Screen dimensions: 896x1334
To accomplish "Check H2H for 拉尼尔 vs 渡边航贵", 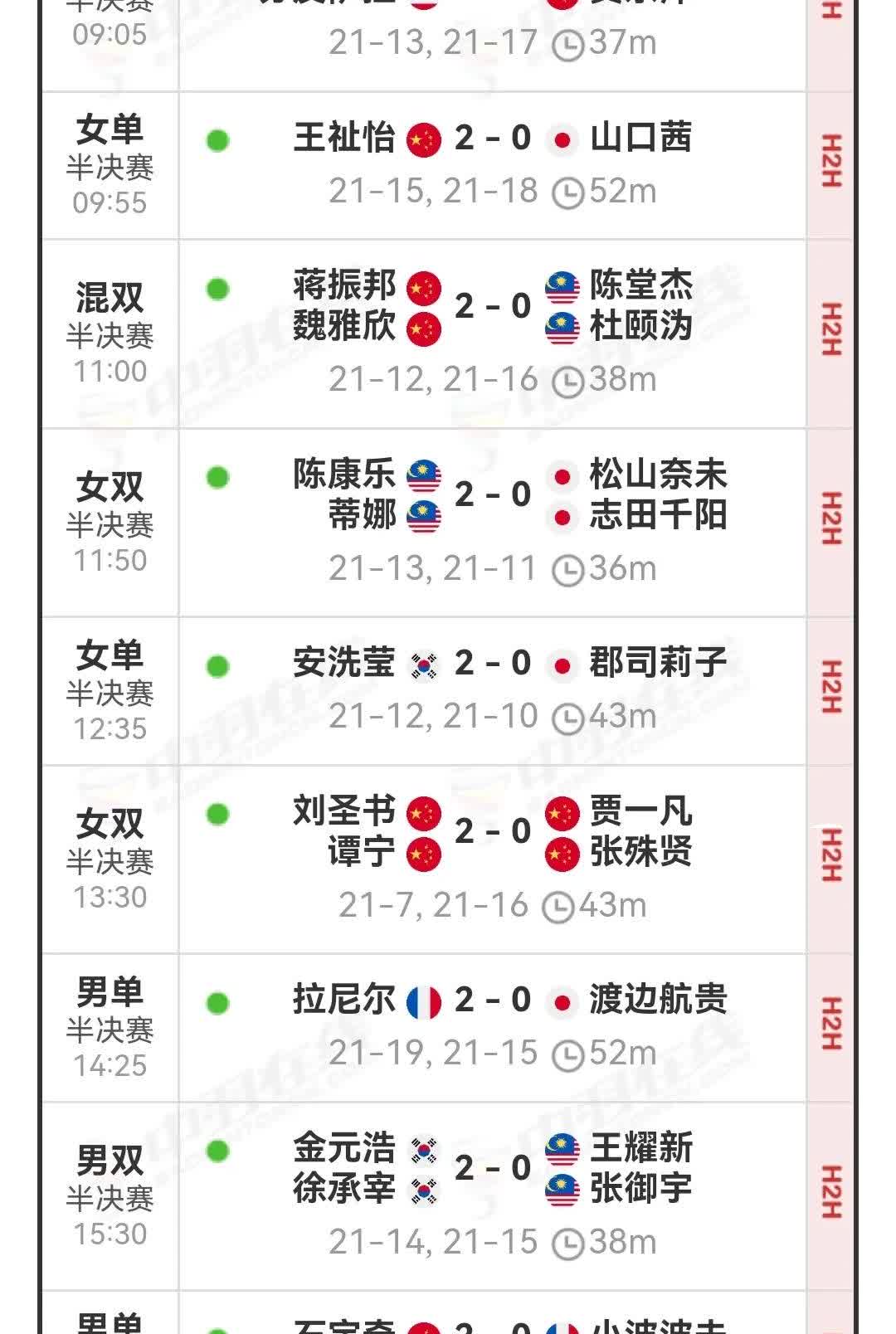I will coord(830,1028).
